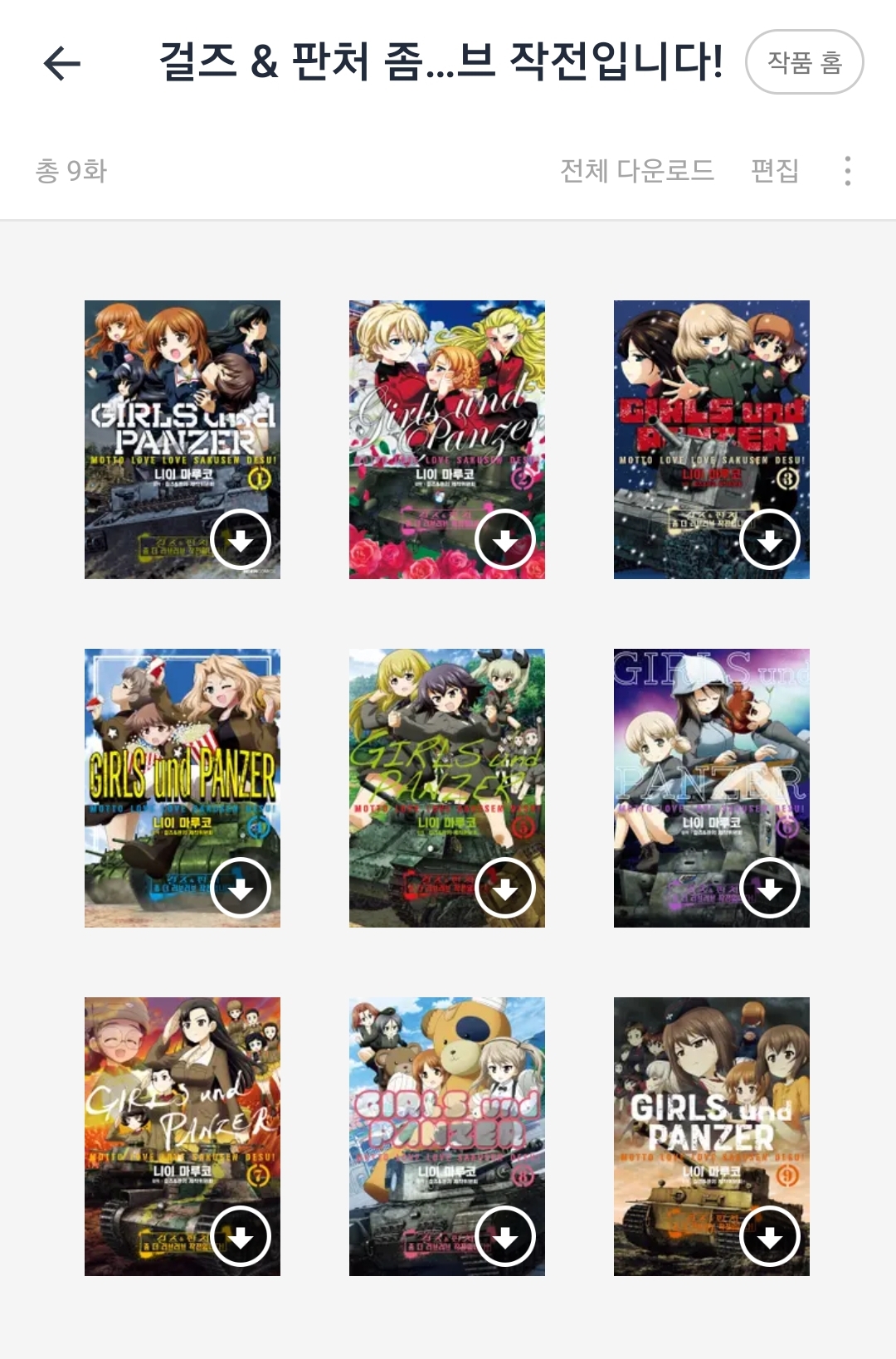Open the volume 9 tiger tank cover

697,1095
